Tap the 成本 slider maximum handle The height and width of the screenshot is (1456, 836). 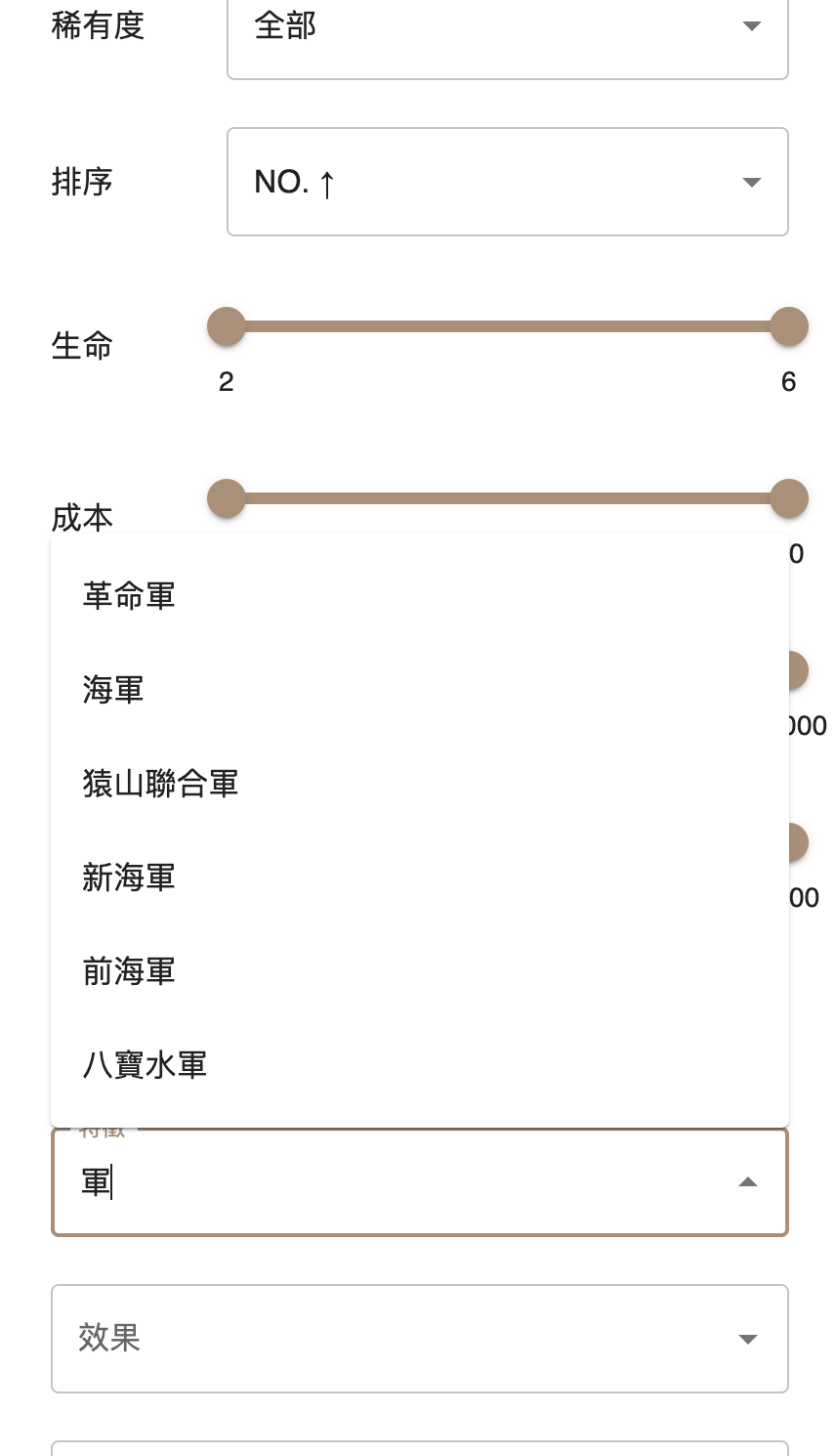point(789,498)
